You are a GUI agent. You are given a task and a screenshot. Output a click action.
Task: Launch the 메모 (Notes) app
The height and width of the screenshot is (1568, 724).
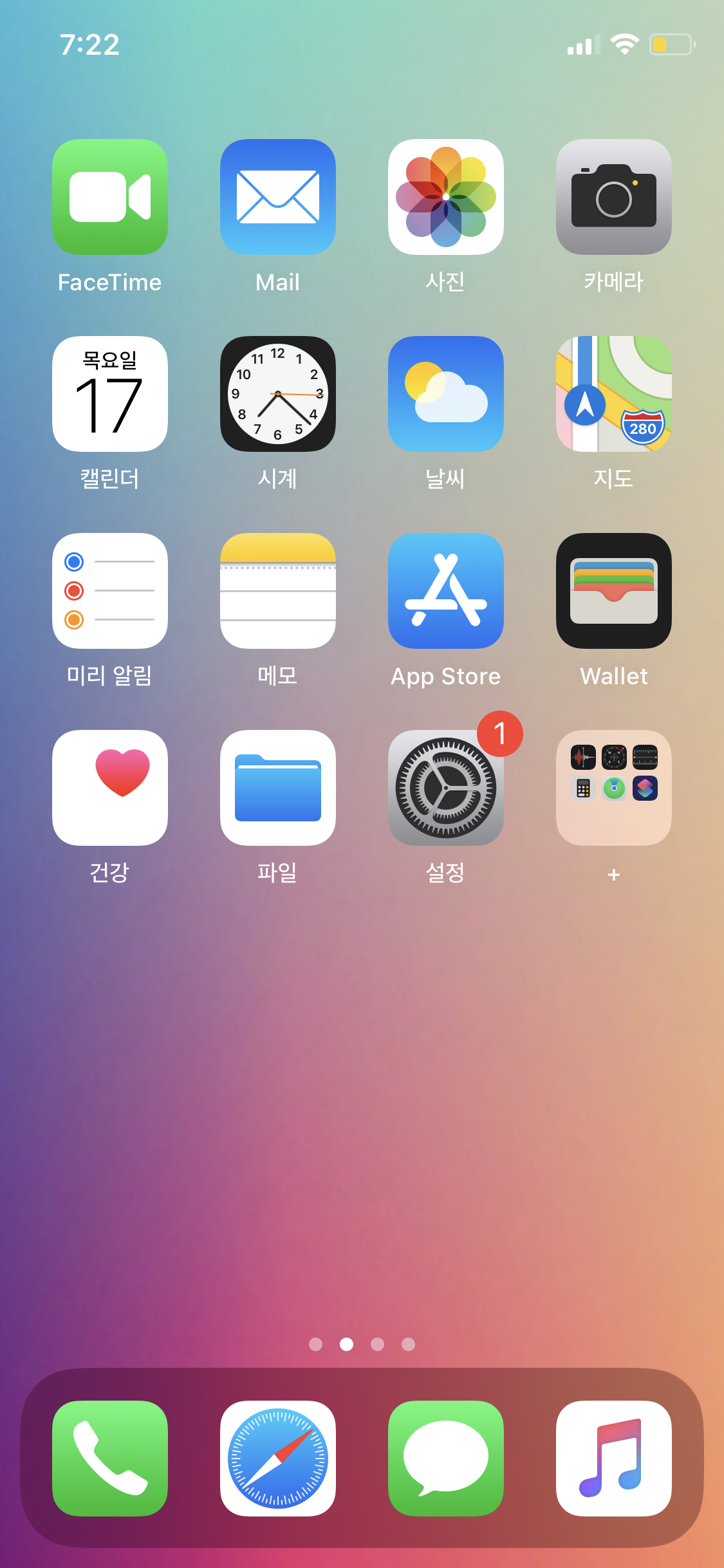(278, 591)
